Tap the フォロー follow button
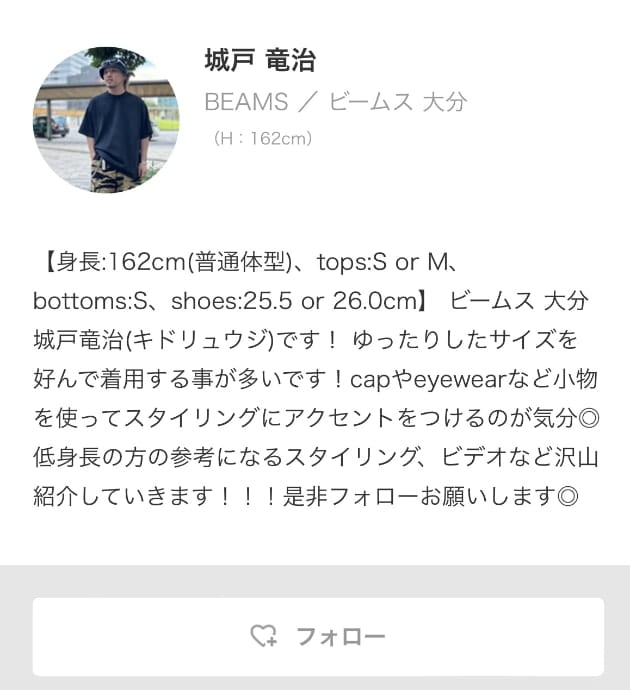Image resolution: width=630 pixels, height=690 pixels. [x=317, y=636]
